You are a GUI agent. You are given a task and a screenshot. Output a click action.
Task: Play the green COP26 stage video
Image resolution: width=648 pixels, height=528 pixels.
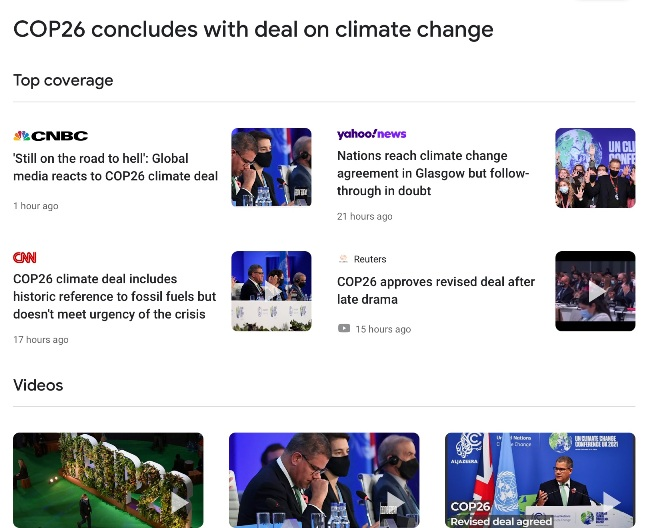pyautogui.click(x=108, y=480)
